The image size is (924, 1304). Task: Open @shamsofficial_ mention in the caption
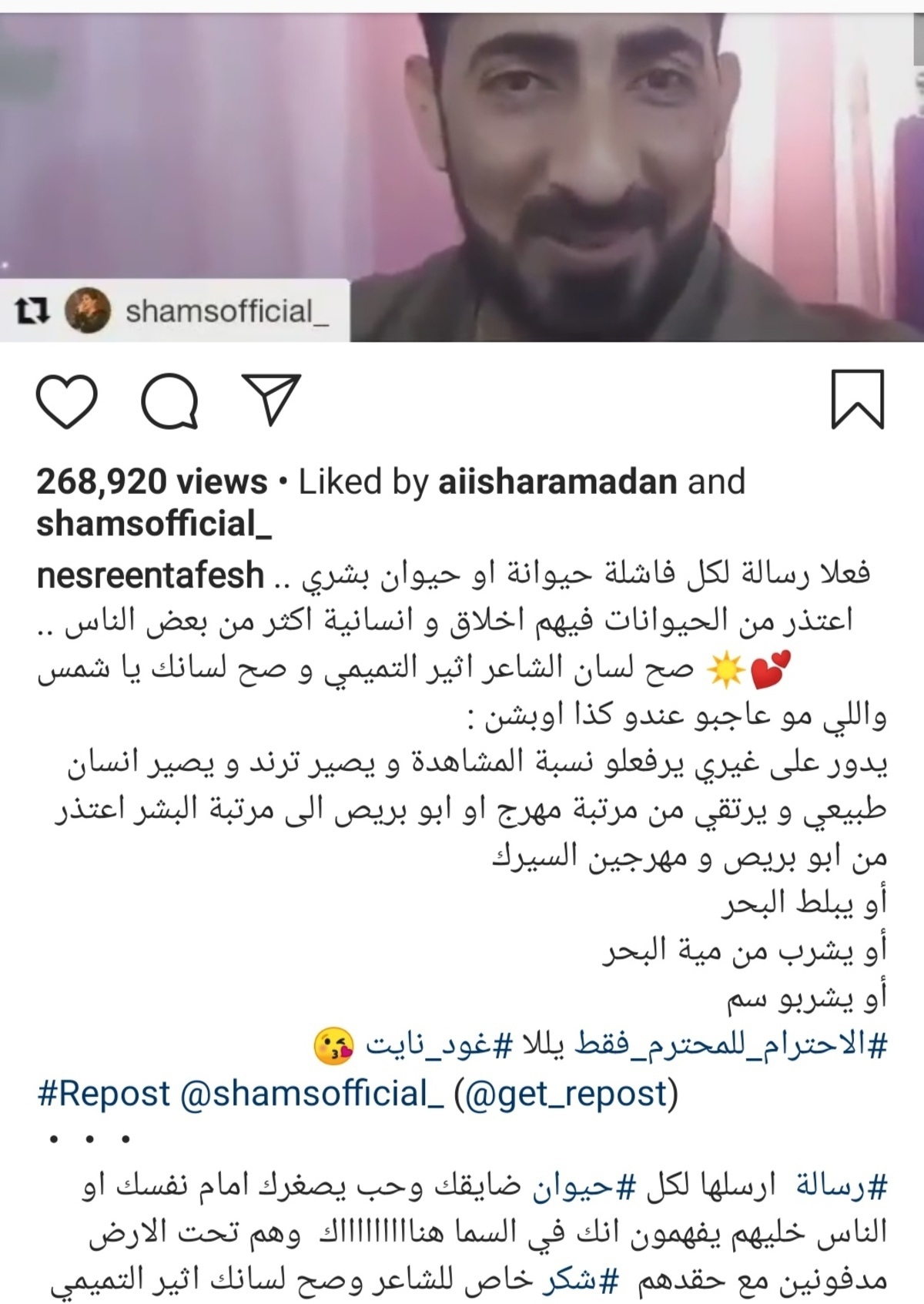point(311,1093)
